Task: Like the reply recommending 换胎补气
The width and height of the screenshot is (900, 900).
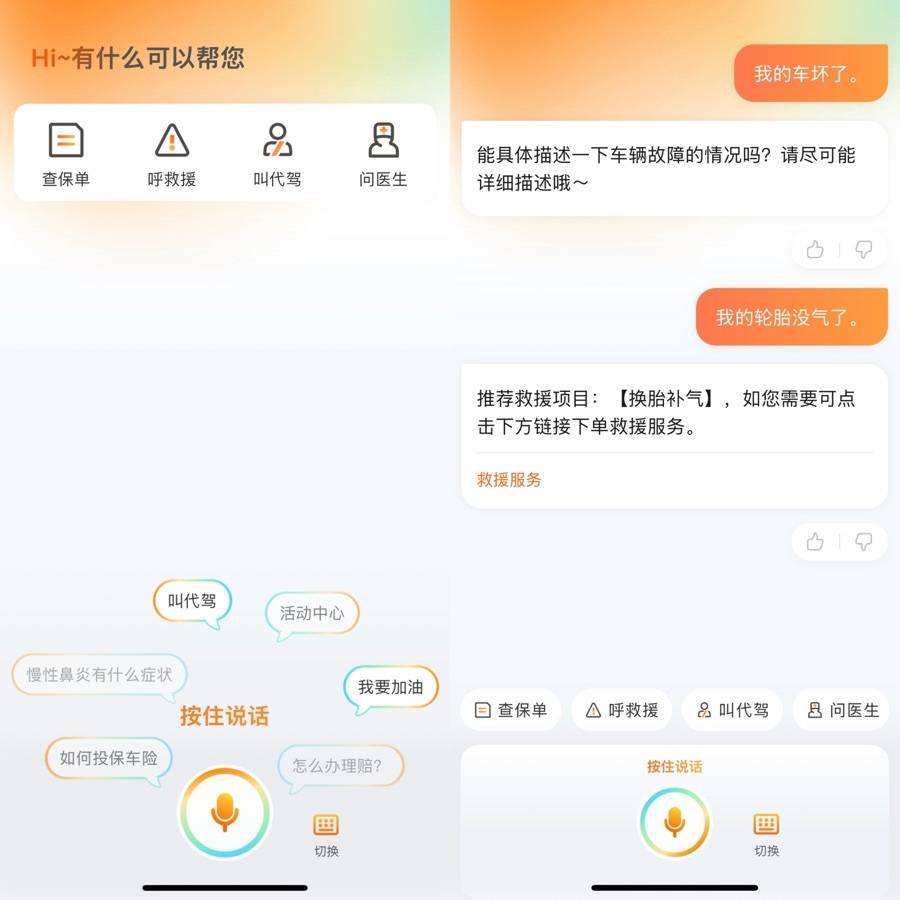Action: (815, 541)
